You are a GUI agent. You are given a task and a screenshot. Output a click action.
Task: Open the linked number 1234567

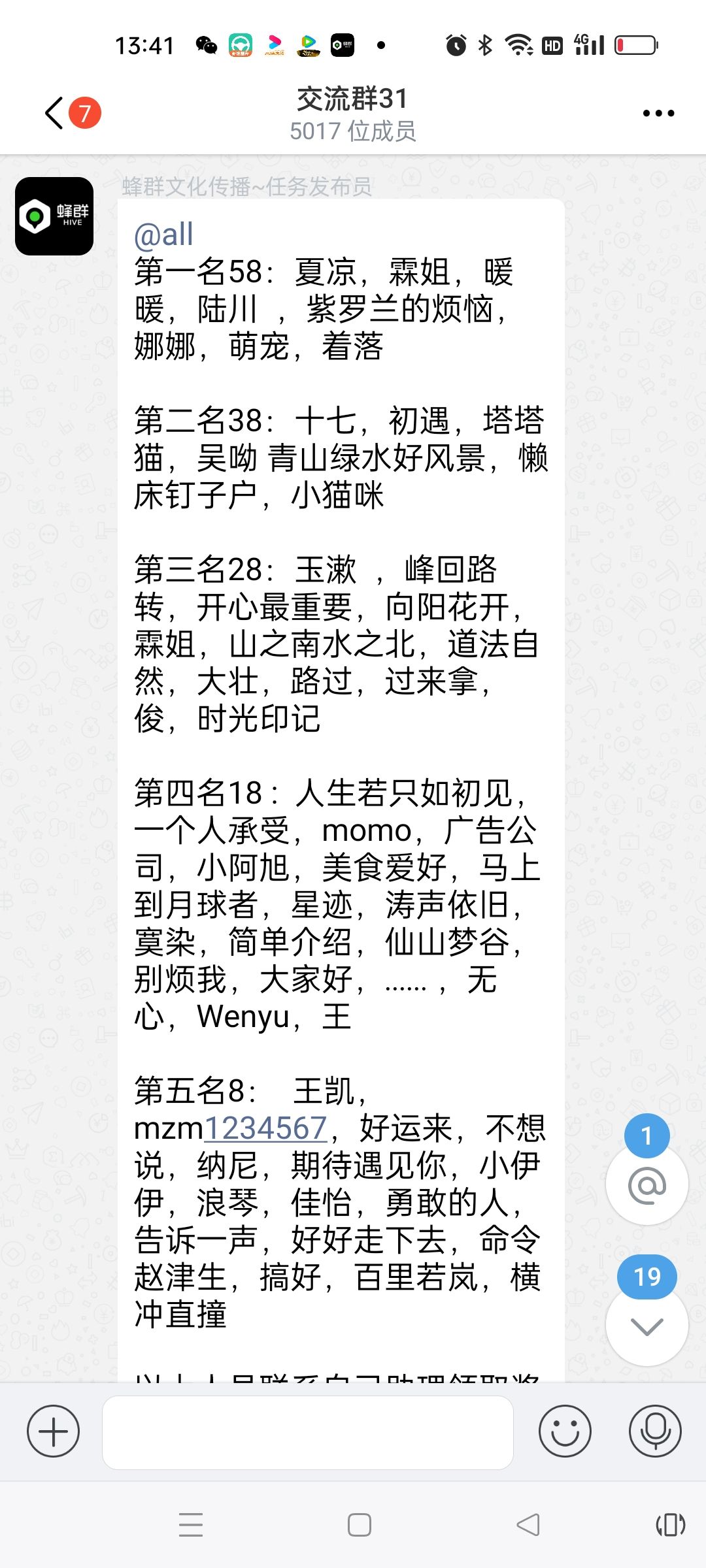[265, 1128]
